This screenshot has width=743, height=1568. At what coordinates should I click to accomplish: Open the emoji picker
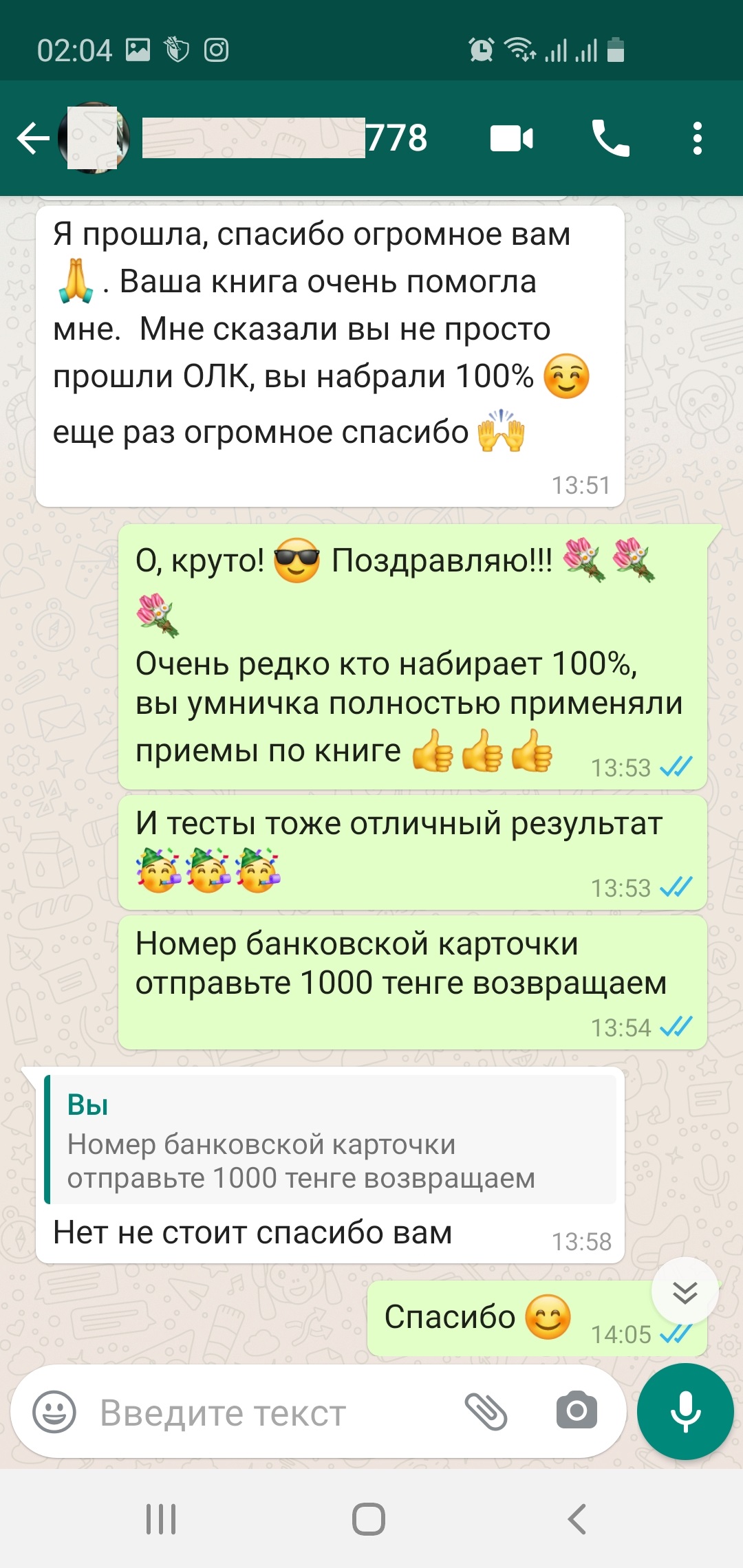point(54,1413)
